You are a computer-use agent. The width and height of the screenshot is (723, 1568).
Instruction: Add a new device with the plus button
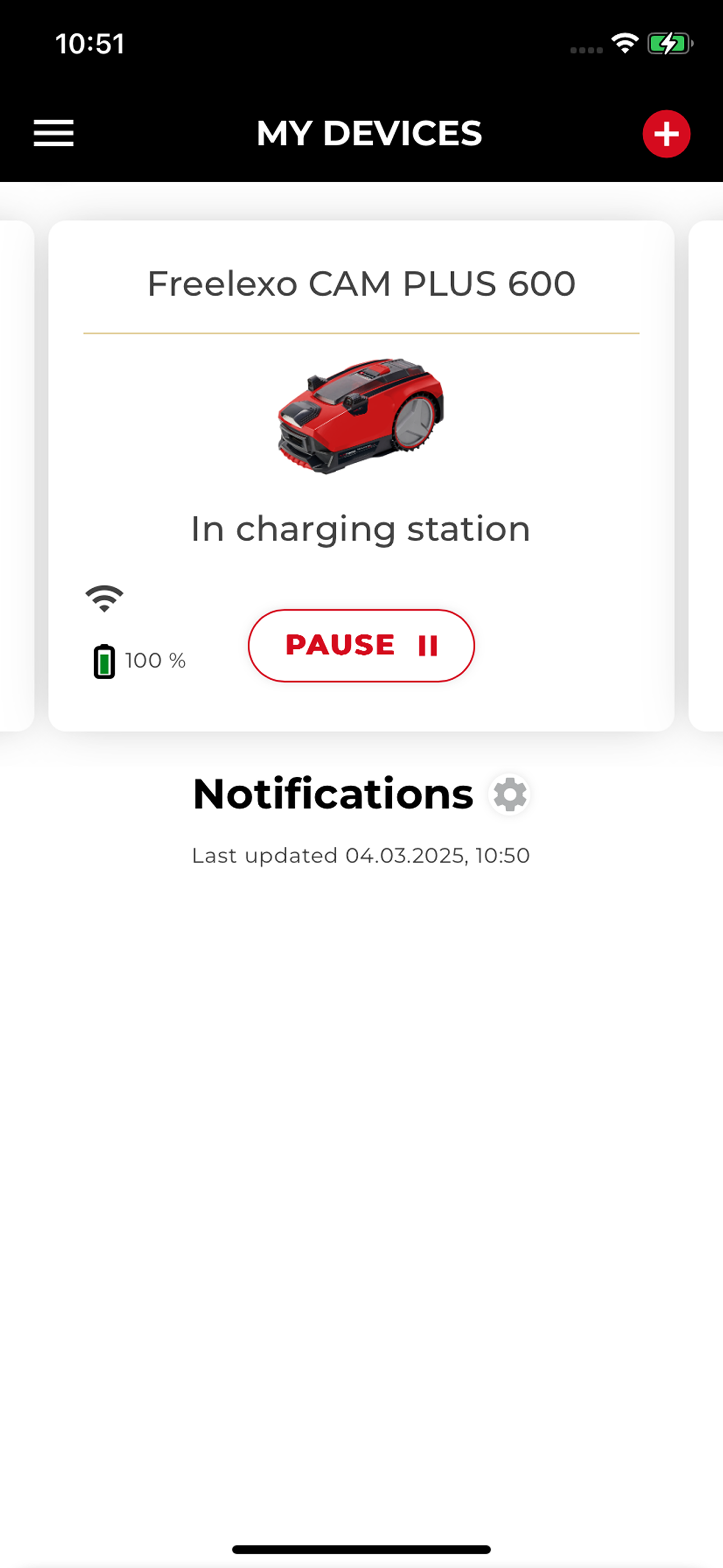tap(666, 134)
